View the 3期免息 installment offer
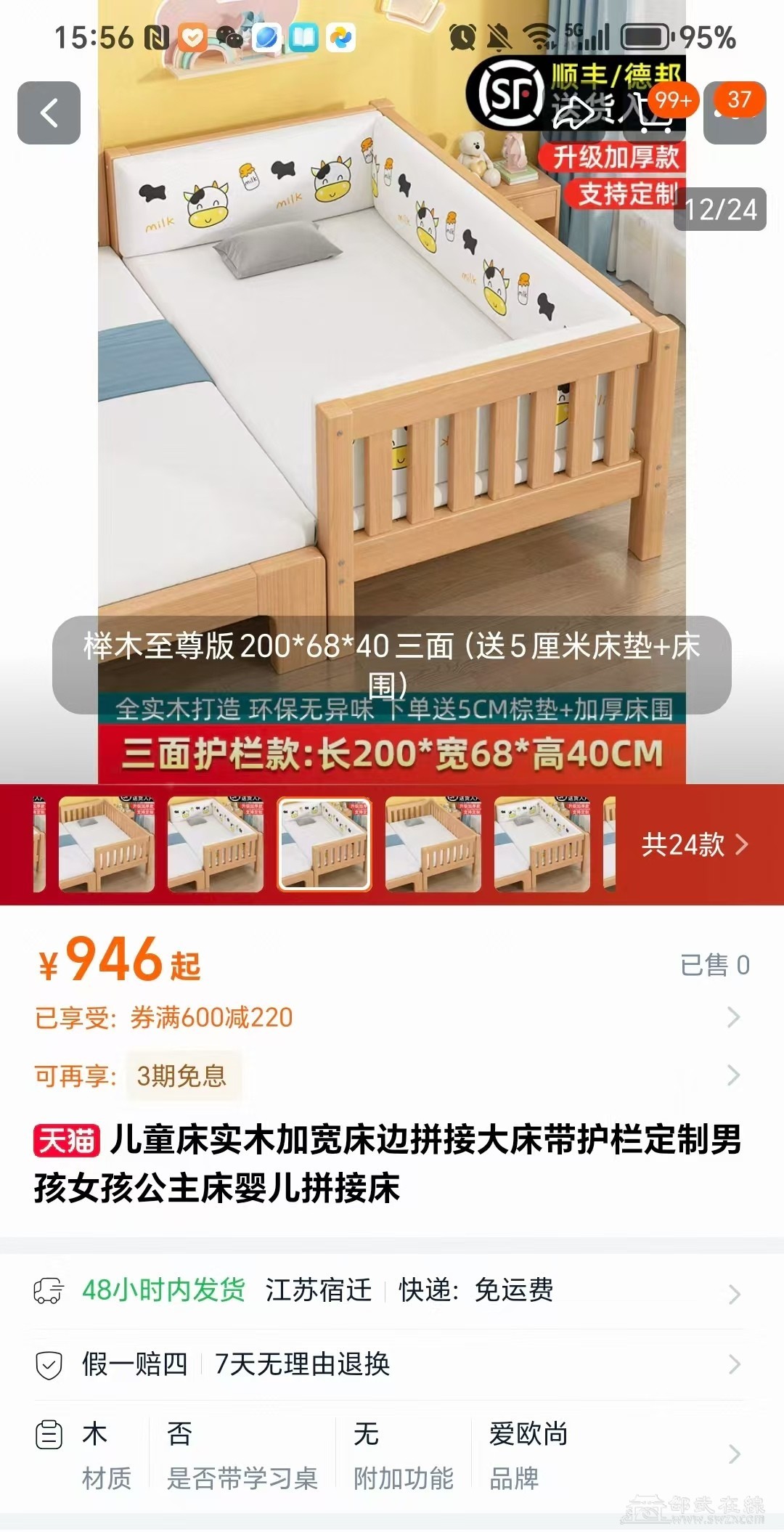784x1532 pixels. (392, 1075)
